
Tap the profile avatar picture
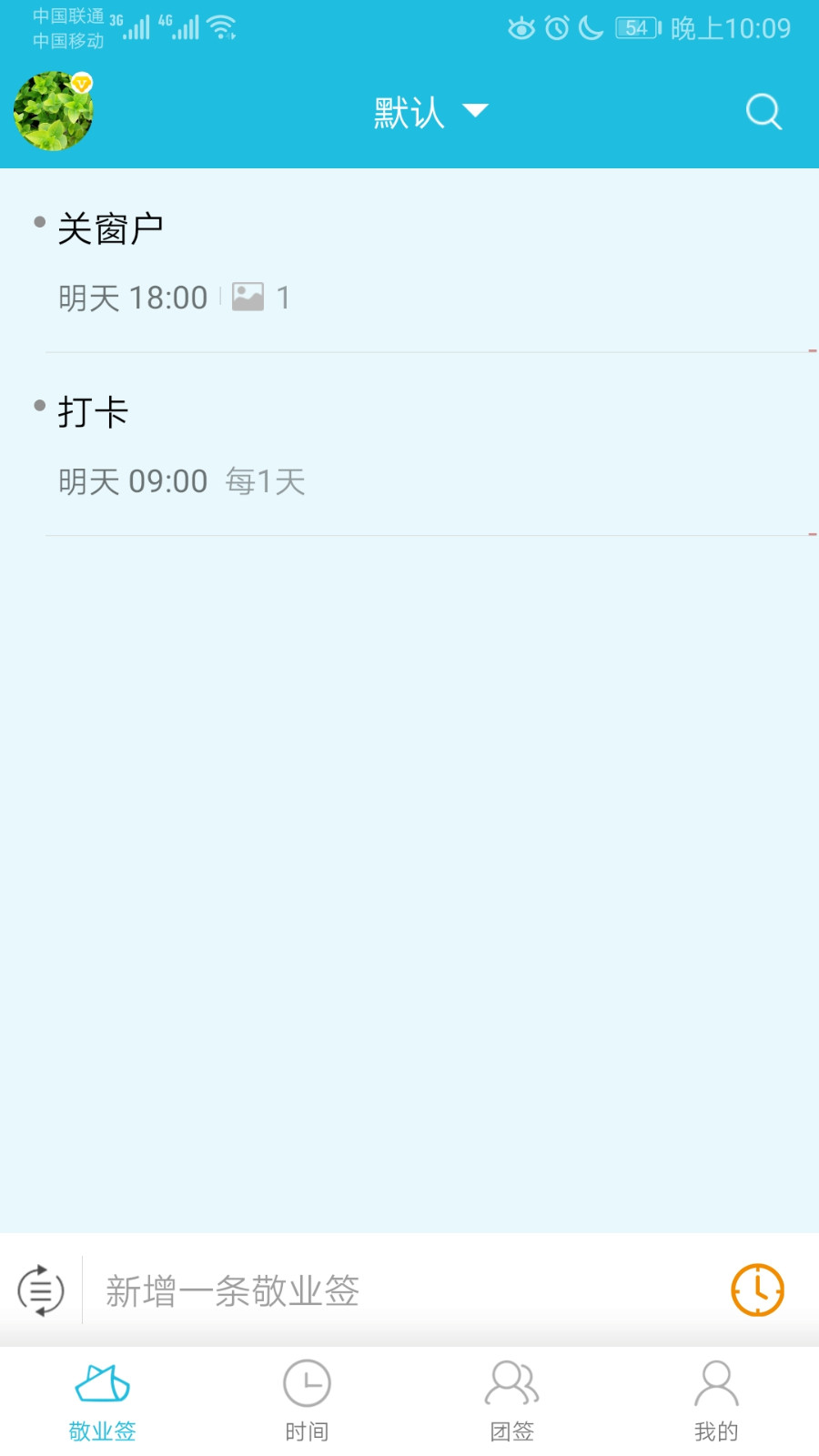(x=53, y=112)
